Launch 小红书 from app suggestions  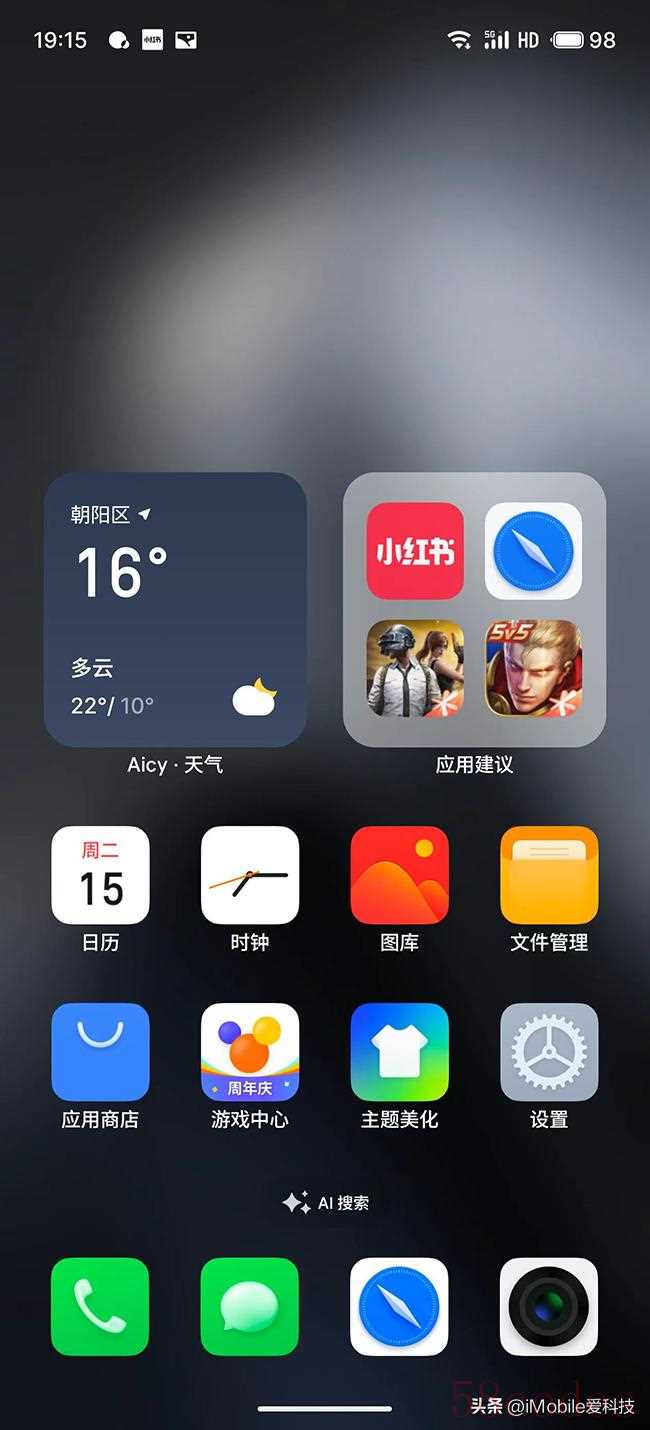point(415,551)
